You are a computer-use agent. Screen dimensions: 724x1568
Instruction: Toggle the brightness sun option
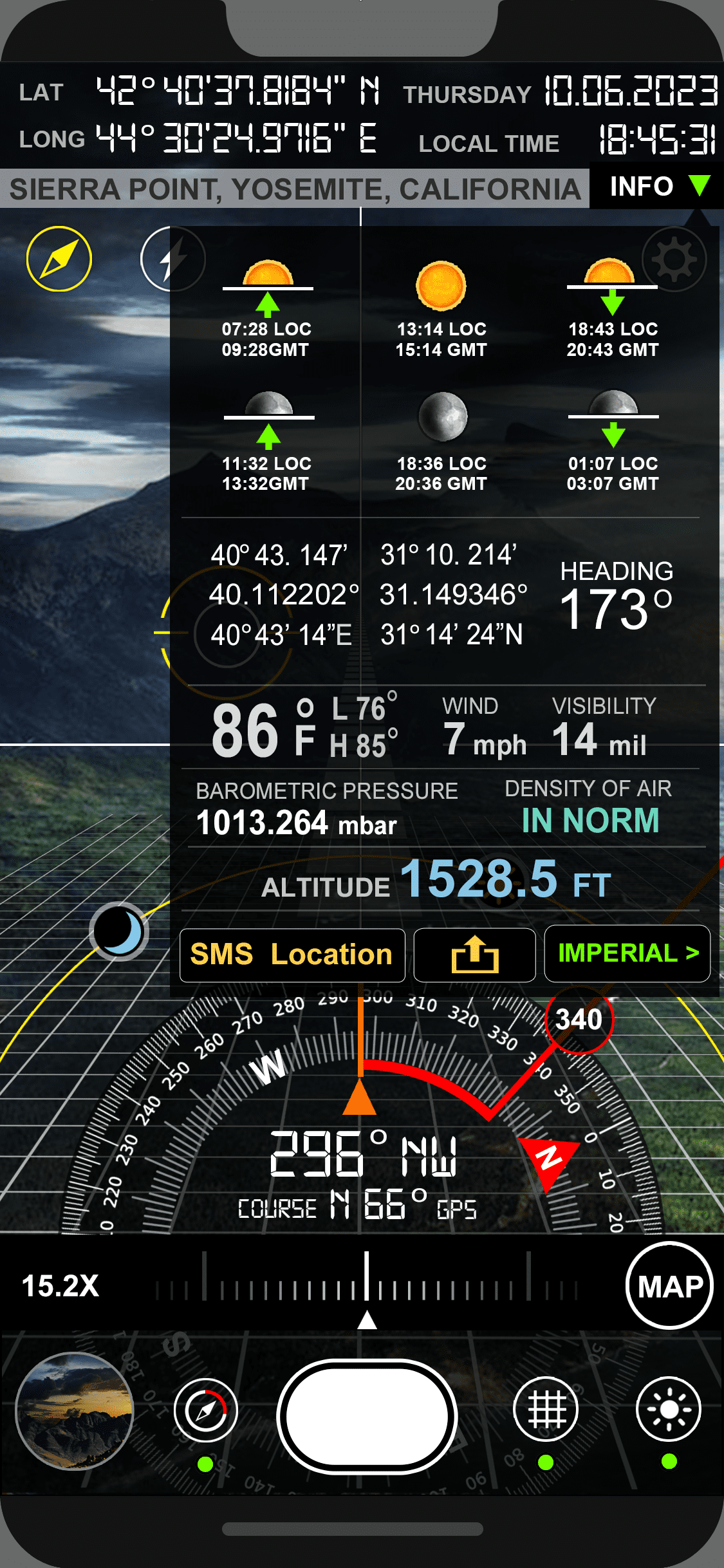pyautogui.click(x=669, y=1410)
